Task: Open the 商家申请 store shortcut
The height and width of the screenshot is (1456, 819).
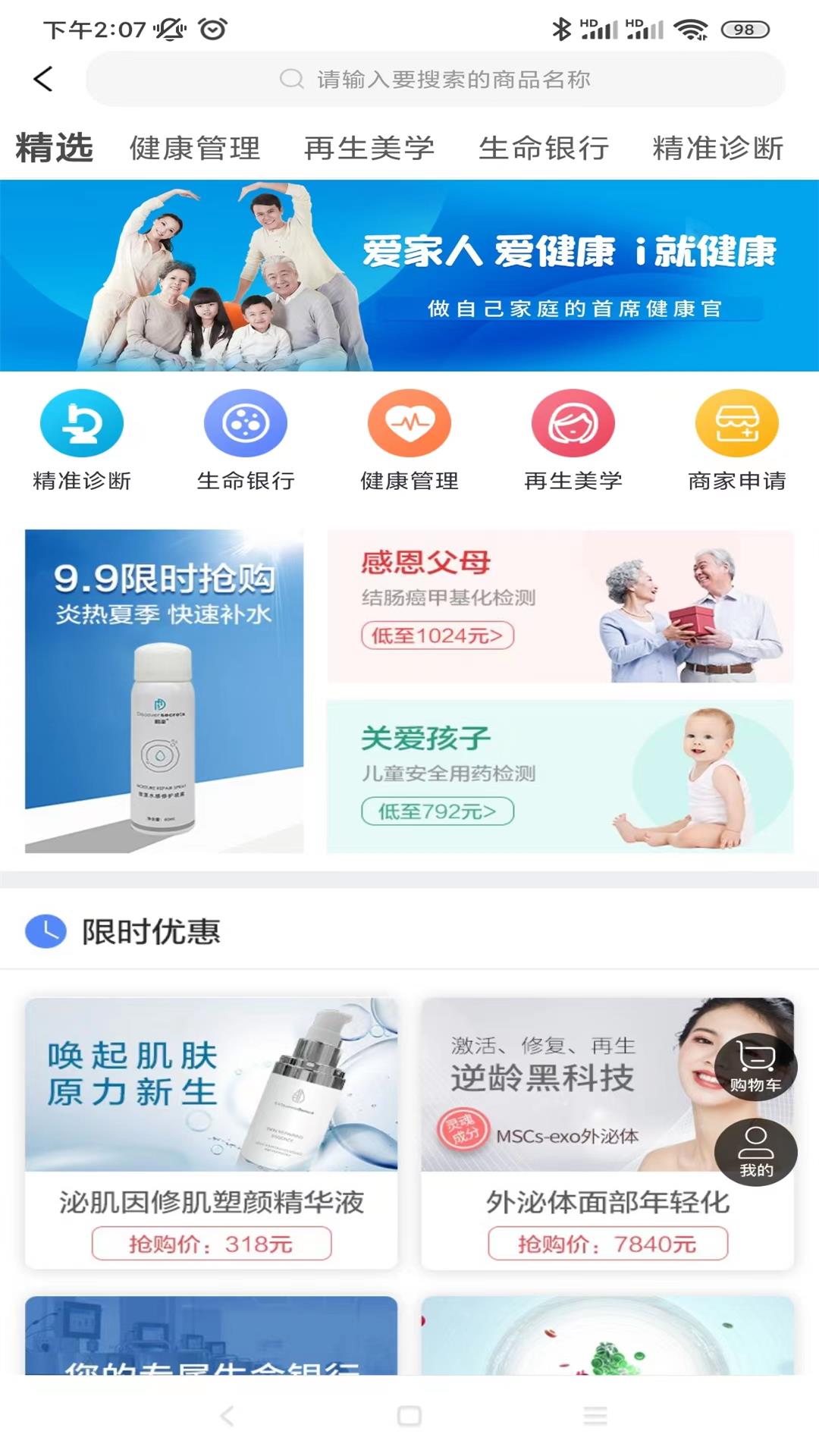Action: click(x=737, y=424)
